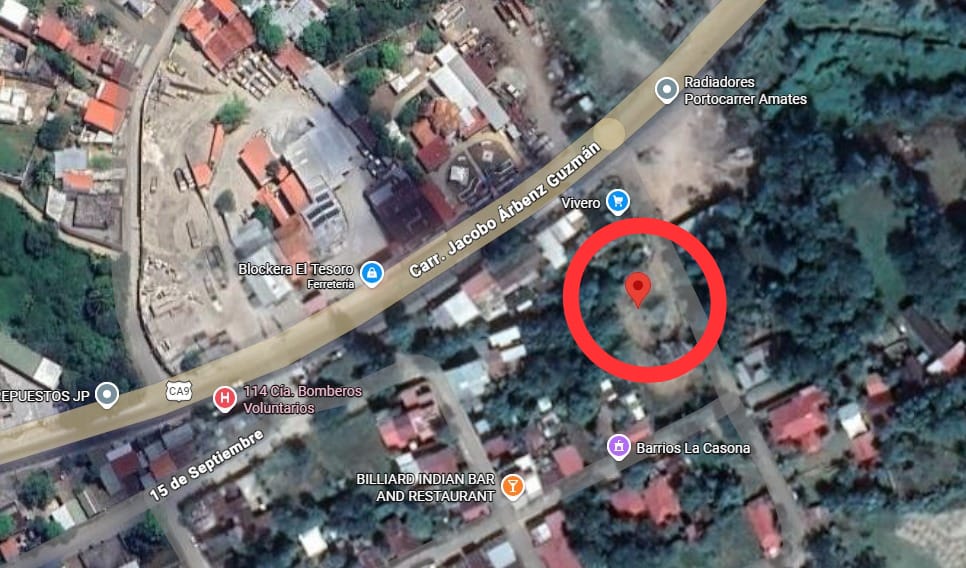This screenshot has height=568, width=966.
Task: Open the Repuestos JP place marker
Action: tap(106, 395)
